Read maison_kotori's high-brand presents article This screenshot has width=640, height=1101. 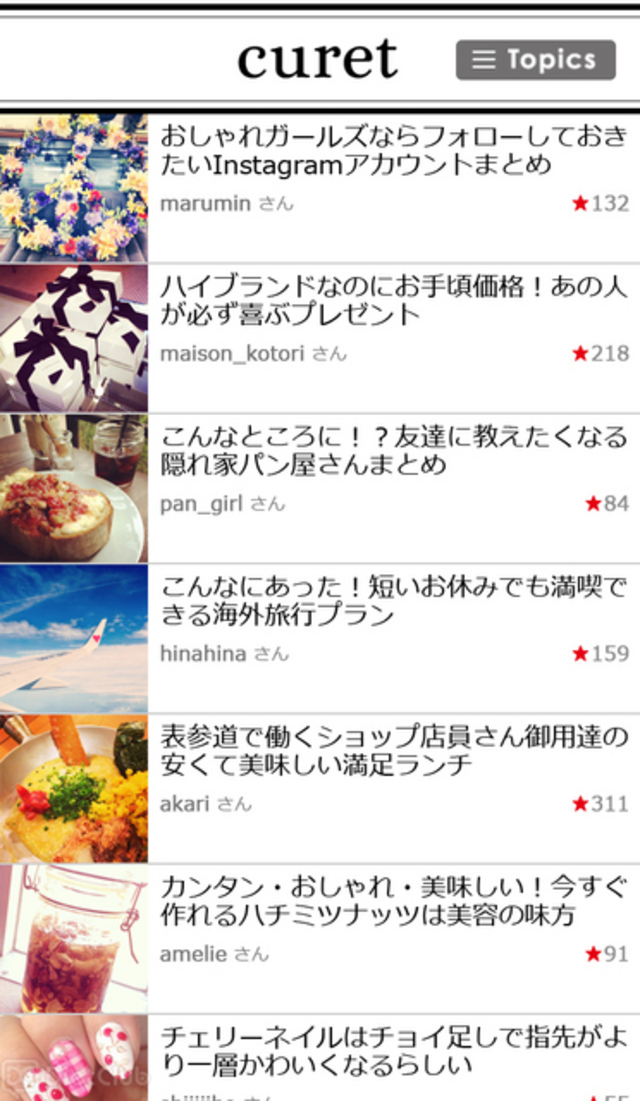(x=393, y=300)
